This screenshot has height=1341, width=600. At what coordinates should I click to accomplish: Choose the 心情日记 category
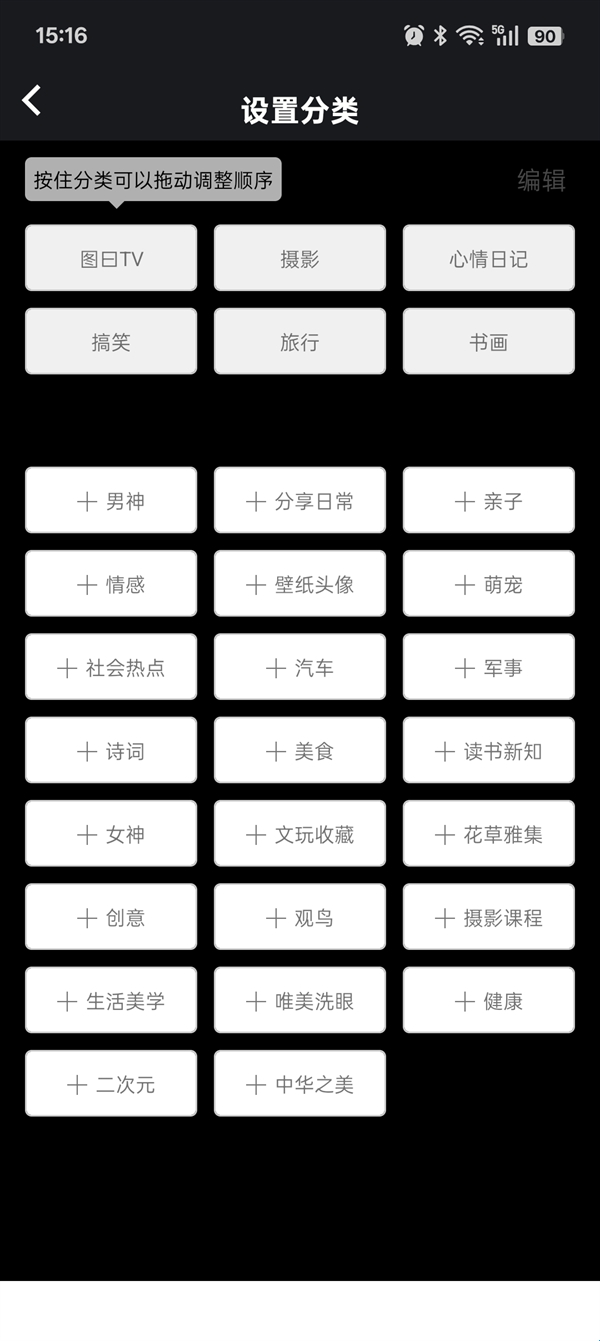(489, 259)
